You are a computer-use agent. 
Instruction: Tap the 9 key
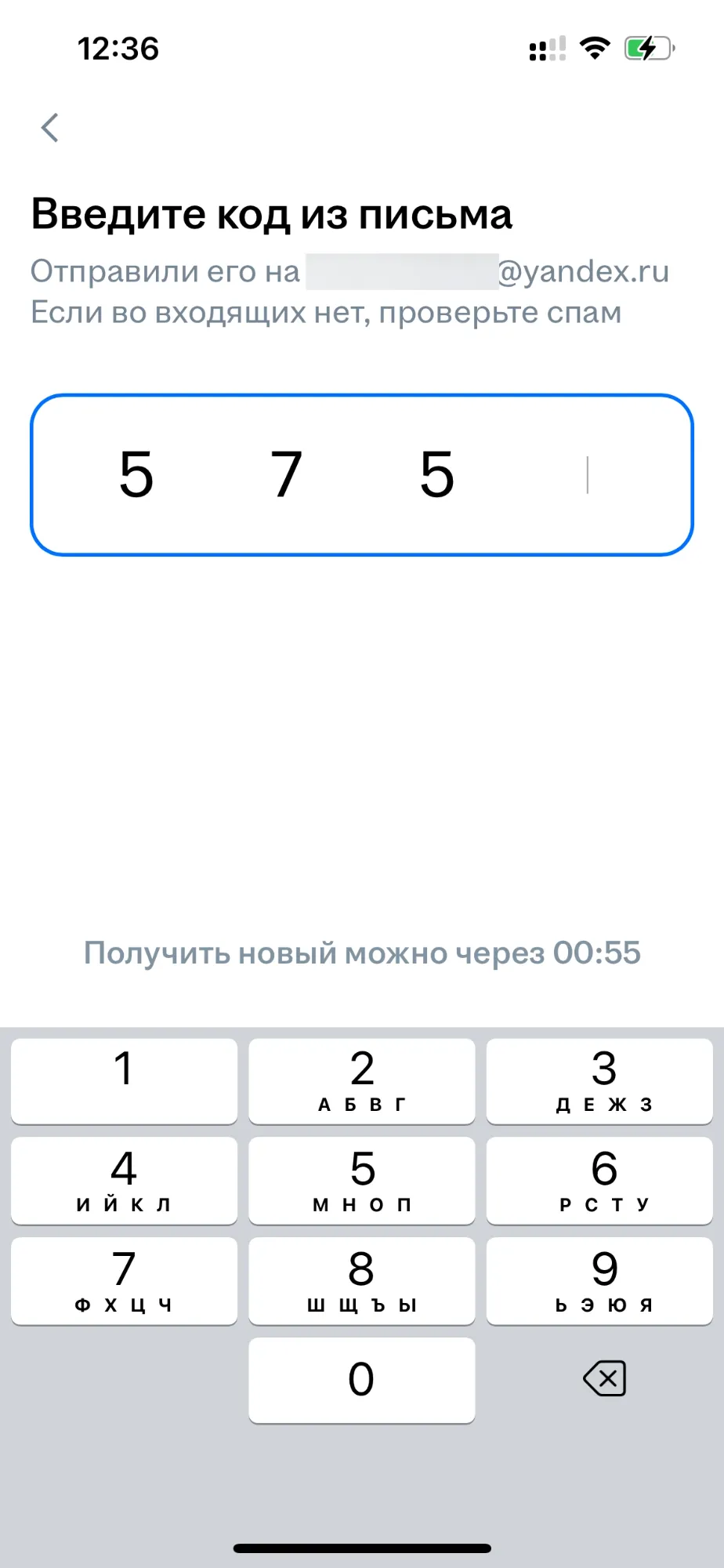click(x=599, y=1280)
